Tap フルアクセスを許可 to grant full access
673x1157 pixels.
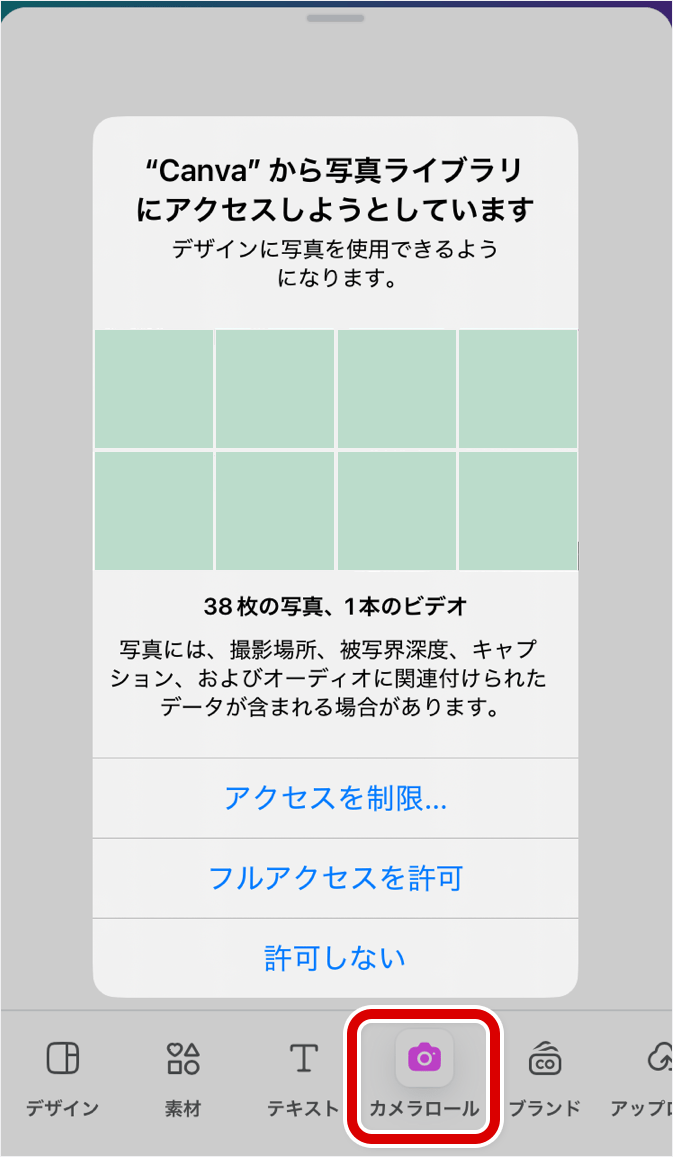(336, 878)
